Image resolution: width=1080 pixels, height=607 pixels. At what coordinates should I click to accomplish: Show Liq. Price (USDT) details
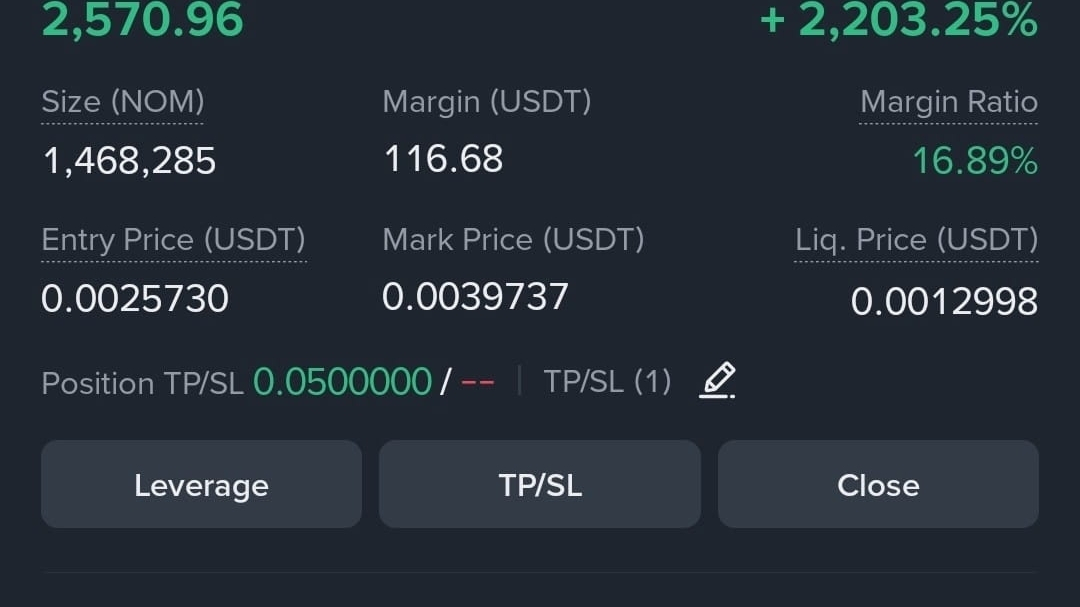pyautogui.click(x=916, y=240)
